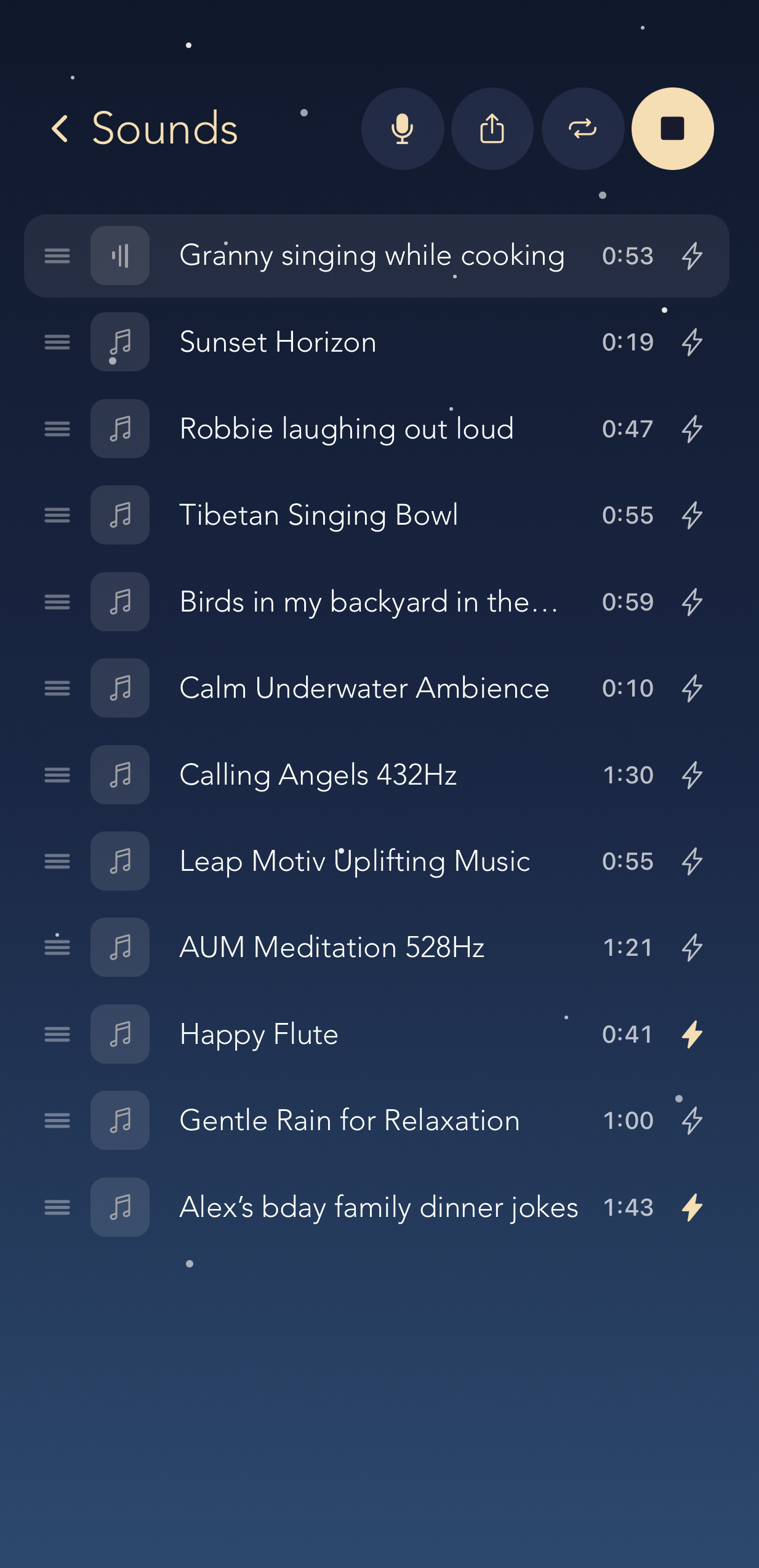This screenshot has height=1568, width=759.
Task: Tap the playing equalizer icon on Granny singing
Action: point(119,256)
